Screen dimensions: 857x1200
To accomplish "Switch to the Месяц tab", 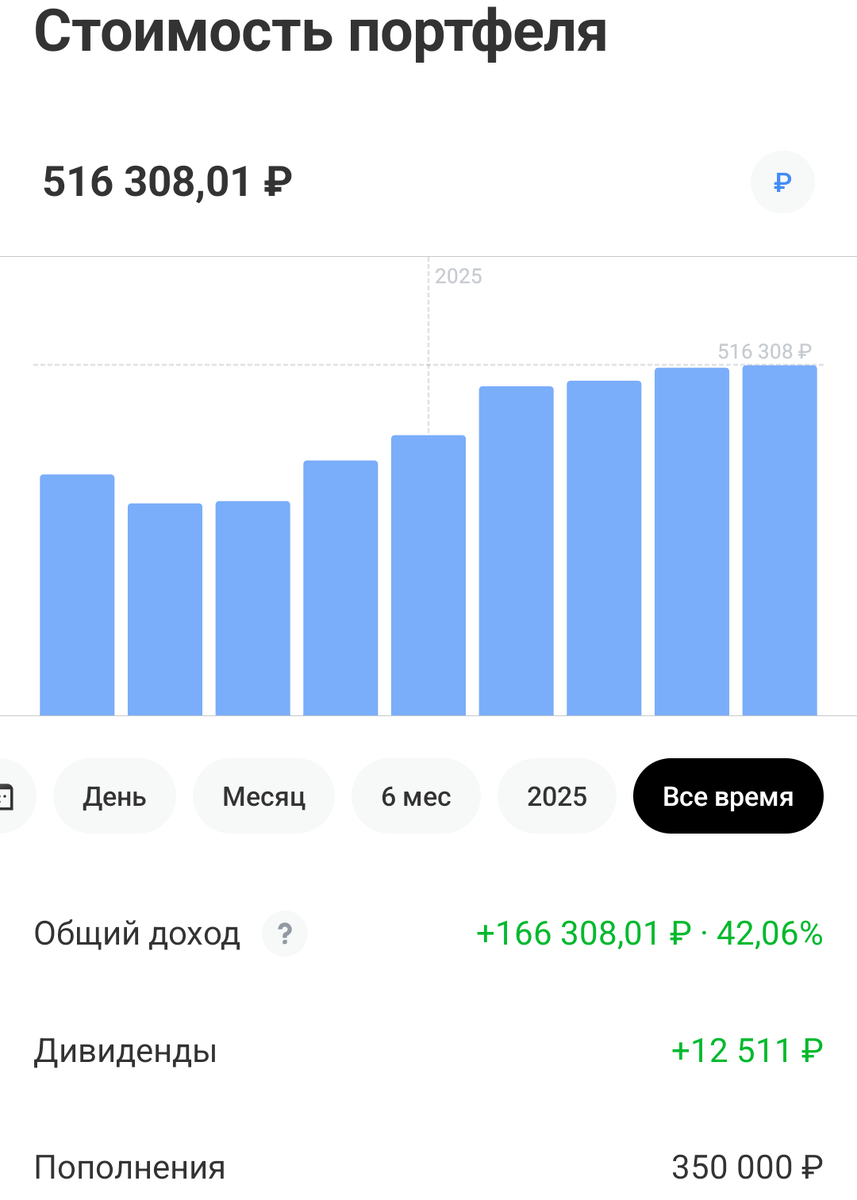I will pos(264,796).
